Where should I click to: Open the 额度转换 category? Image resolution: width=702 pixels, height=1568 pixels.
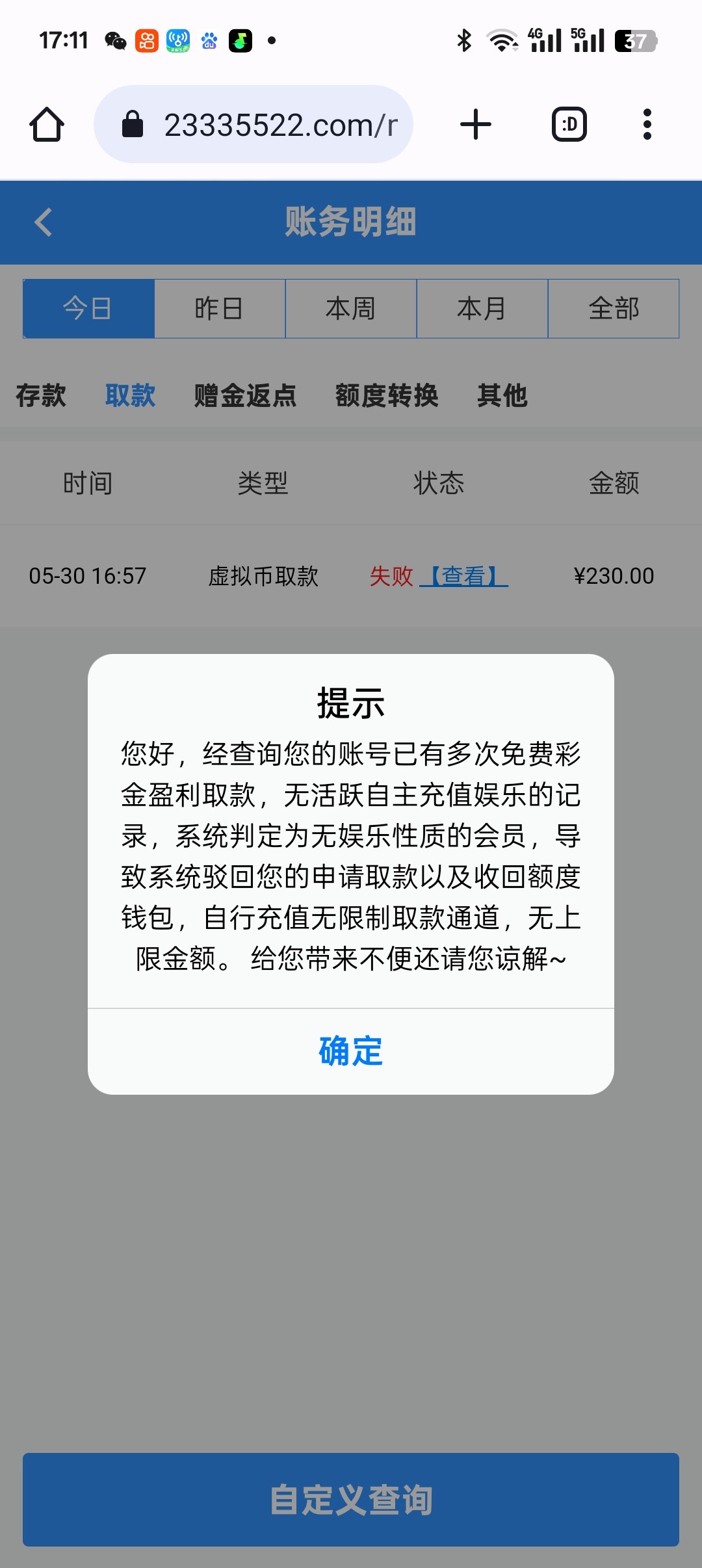[x=387, y=395]
